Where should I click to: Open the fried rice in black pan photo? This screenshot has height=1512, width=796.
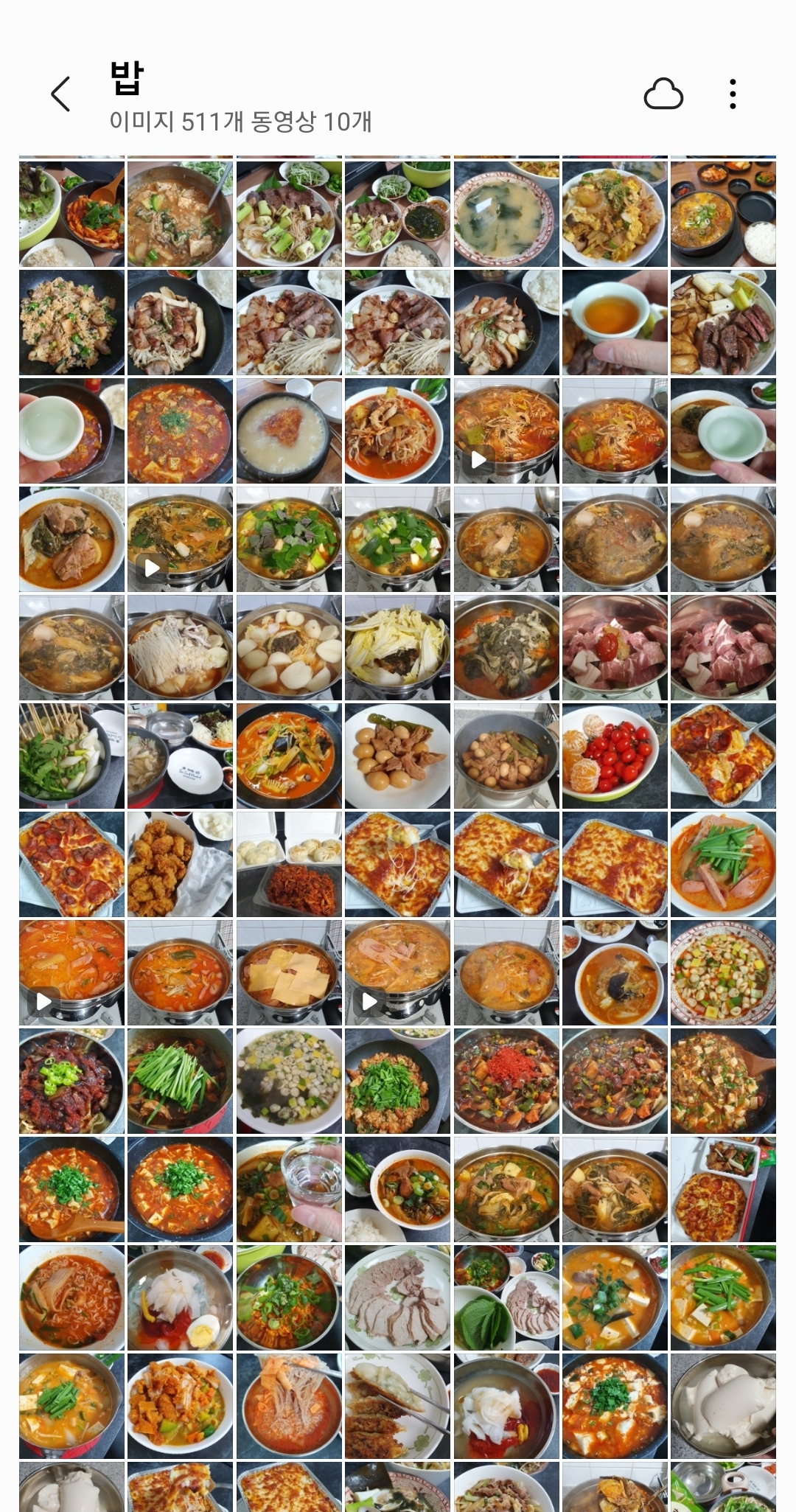[x=71, y=322]
